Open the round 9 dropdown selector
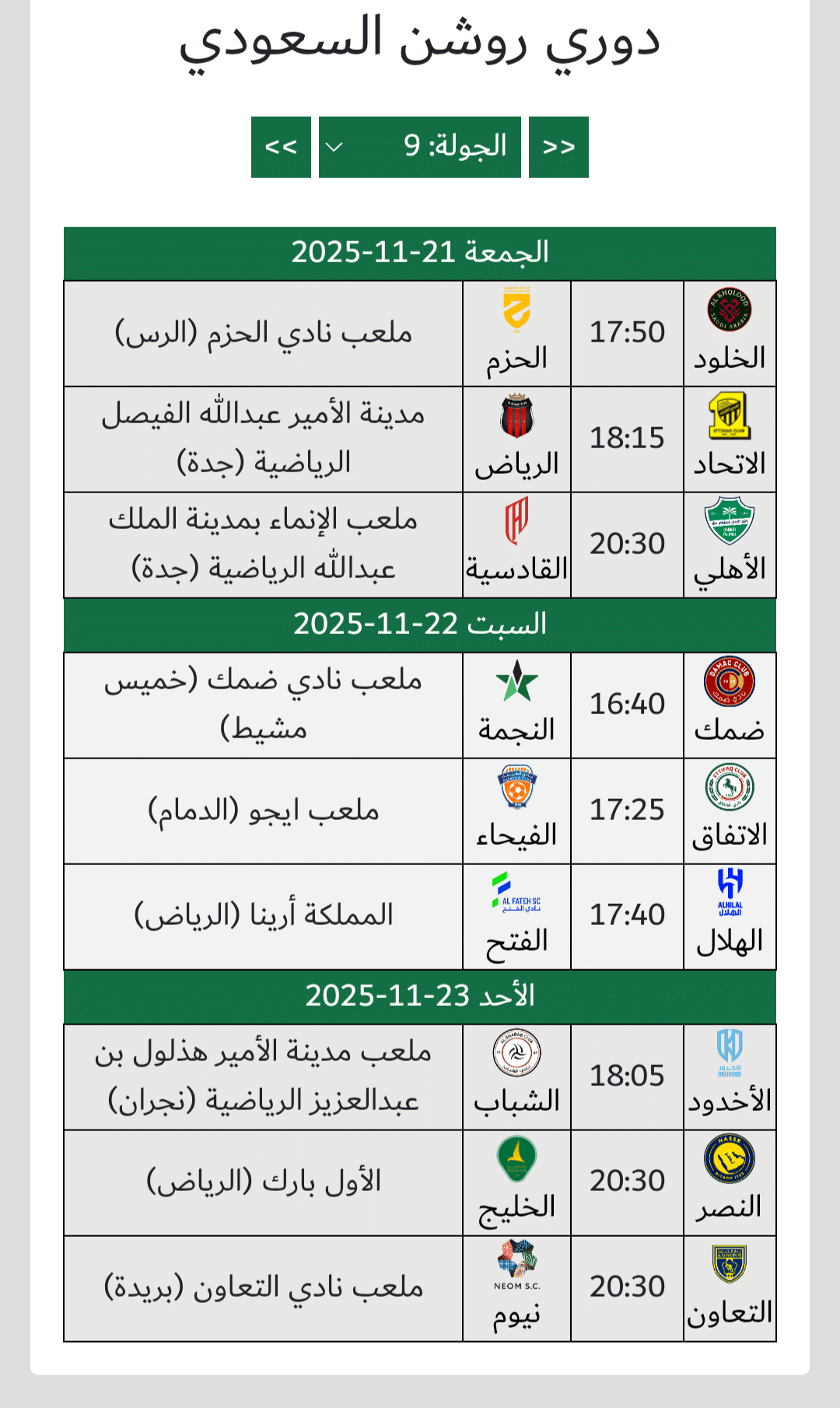840x1408 pixels. click(419, 147)
